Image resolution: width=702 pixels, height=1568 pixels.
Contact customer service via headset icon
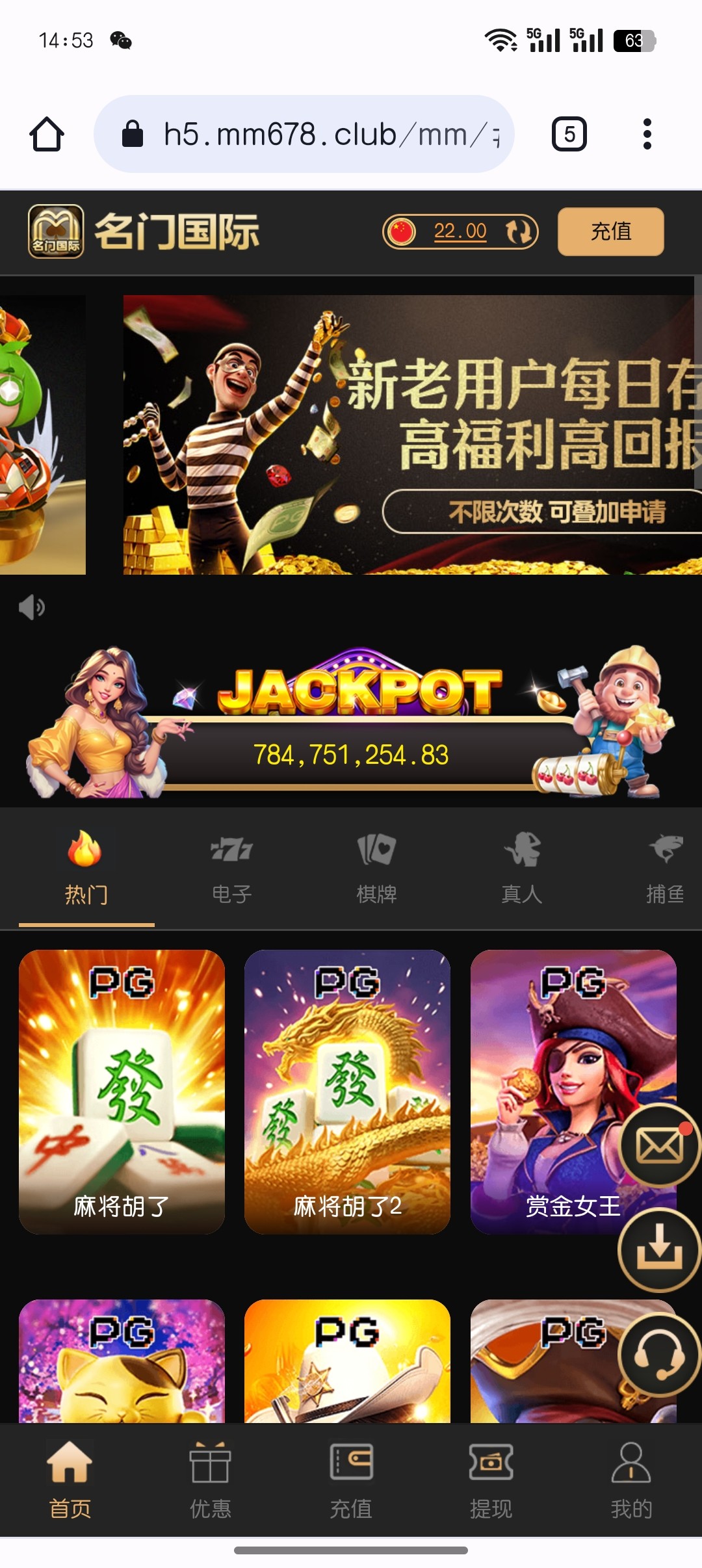pos(659,1354)
